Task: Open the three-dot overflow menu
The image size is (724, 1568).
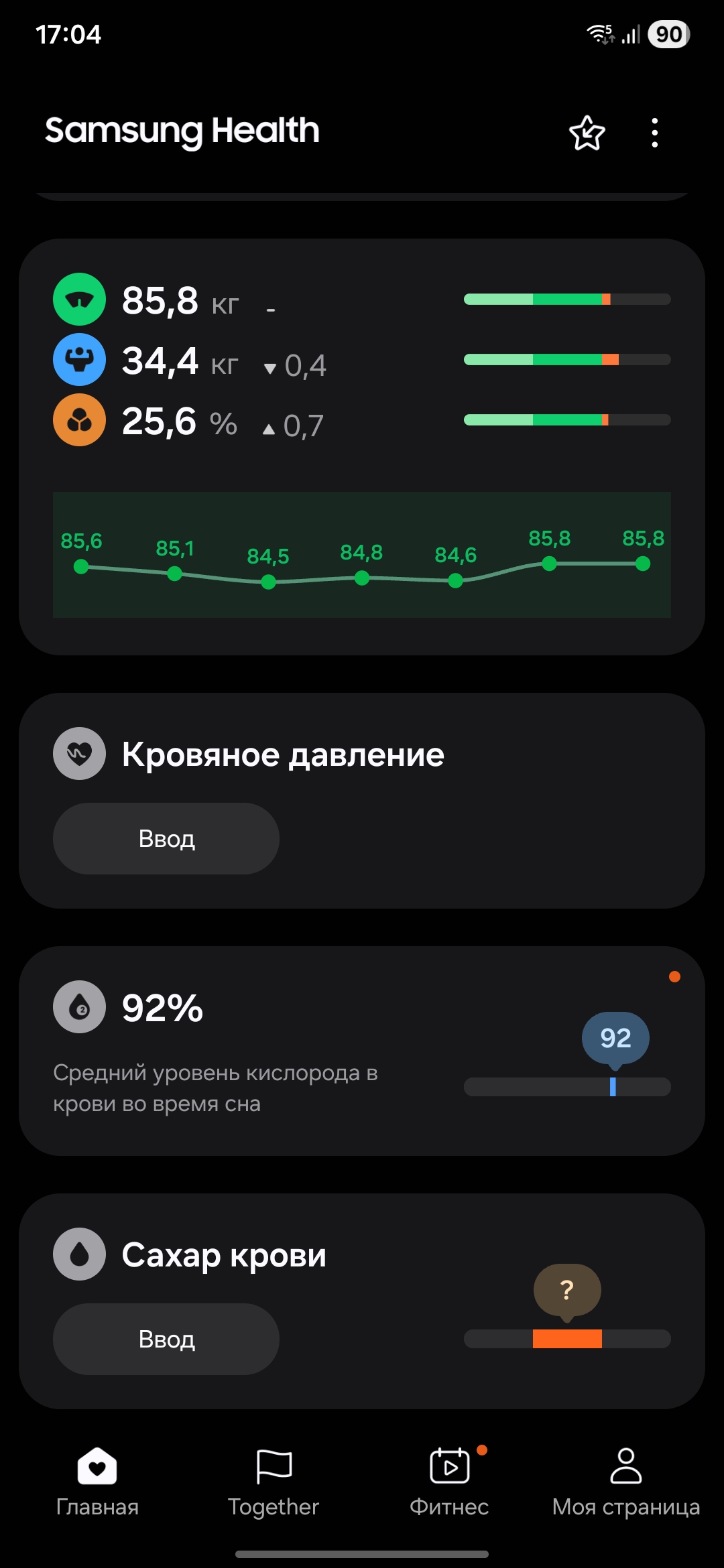Action: pyautogui.click(x=654, y=133)
